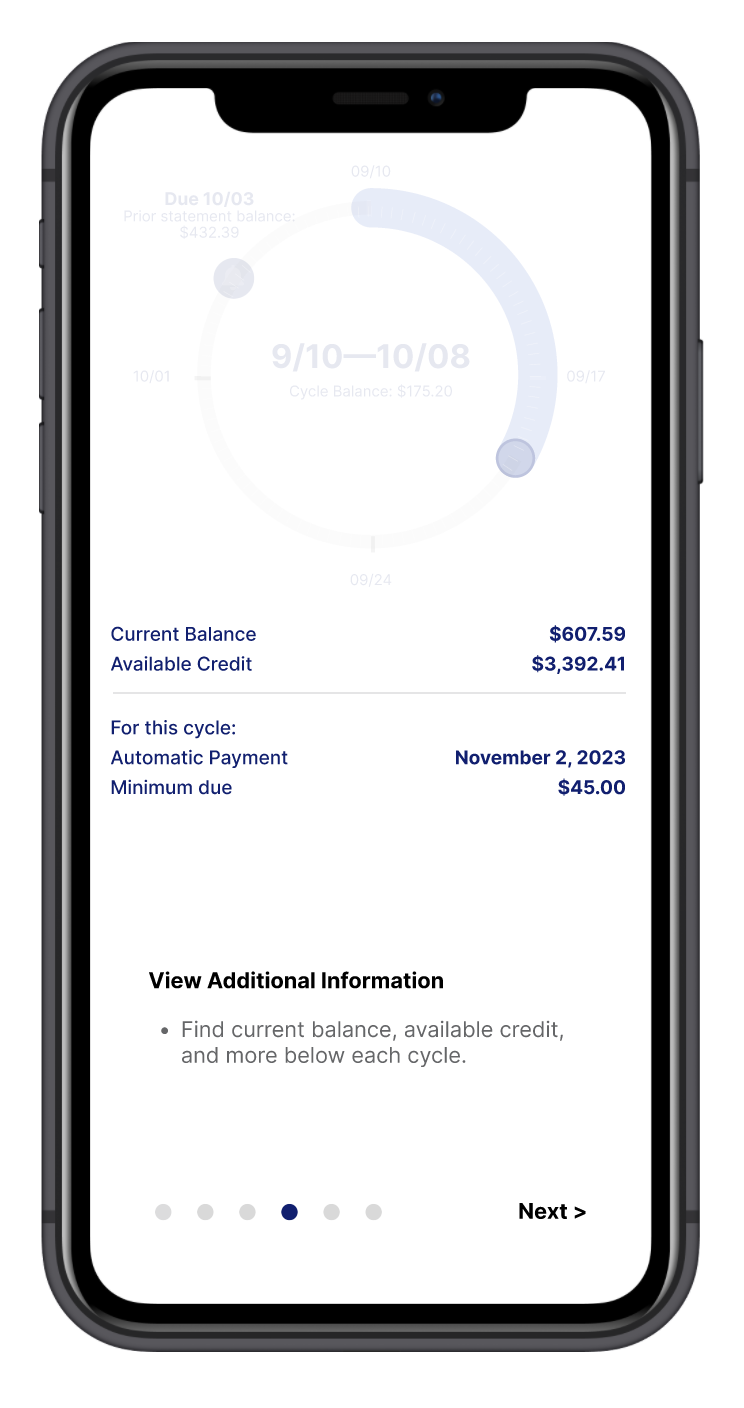This screenshot has height=1408, width=744.
Task: Tap Next to continue the walkthrough
Action: (552, 1211)
